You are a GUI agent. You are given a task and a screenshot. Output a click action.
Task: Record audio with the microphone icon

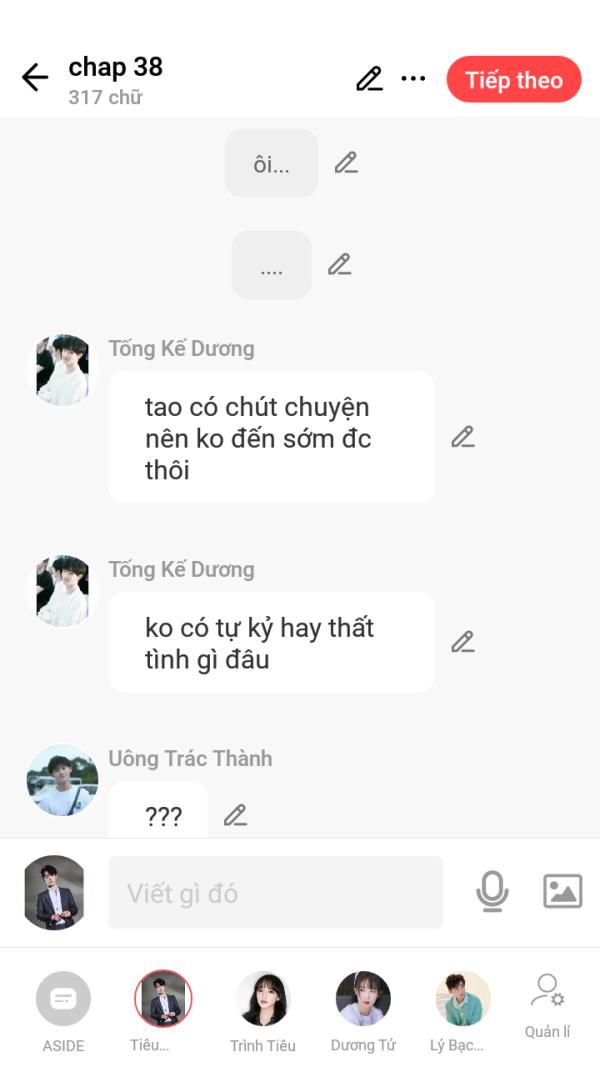pyautogui.click(x=492, y=891)
